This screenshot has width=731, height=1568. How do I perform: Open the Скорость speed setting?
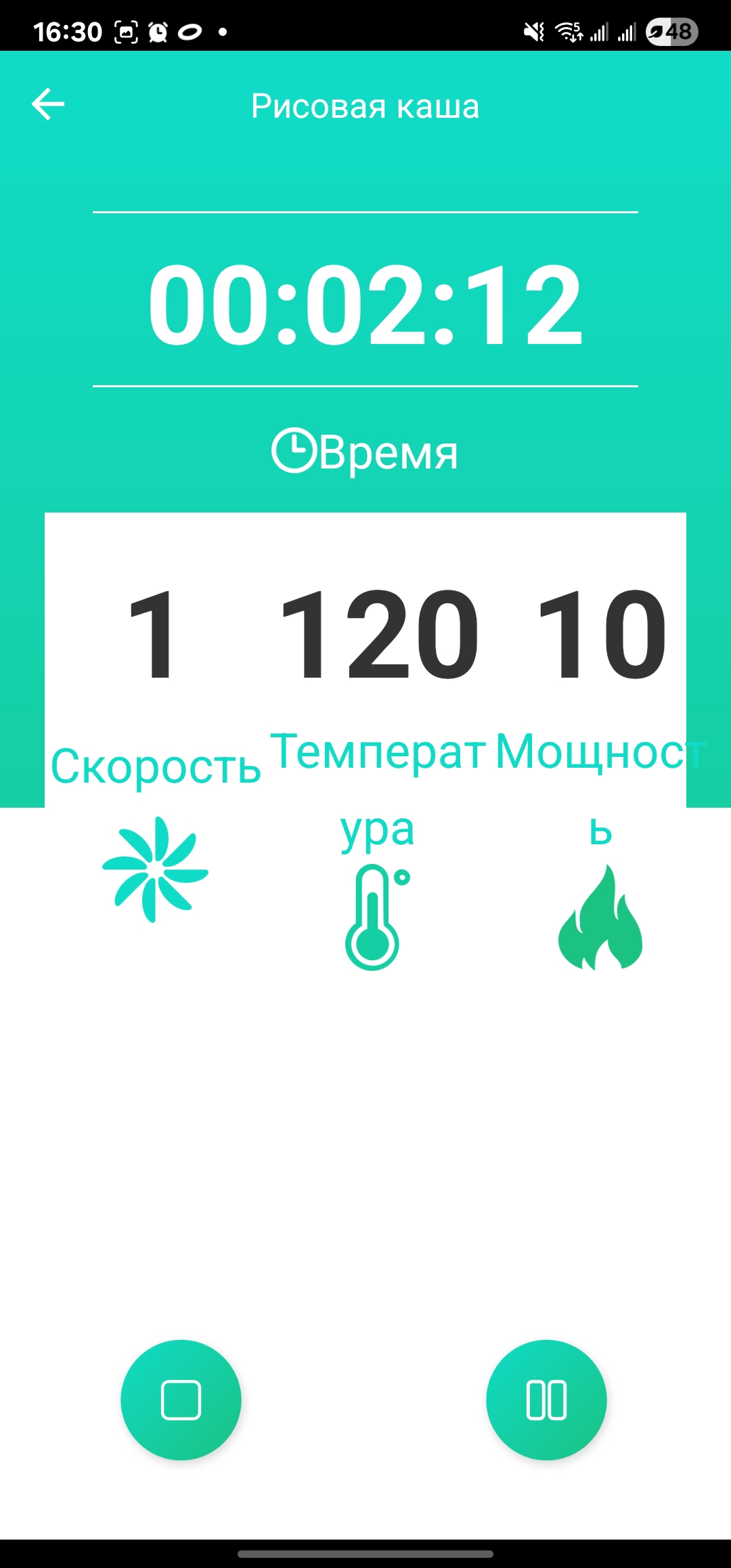tap(156, 869)
